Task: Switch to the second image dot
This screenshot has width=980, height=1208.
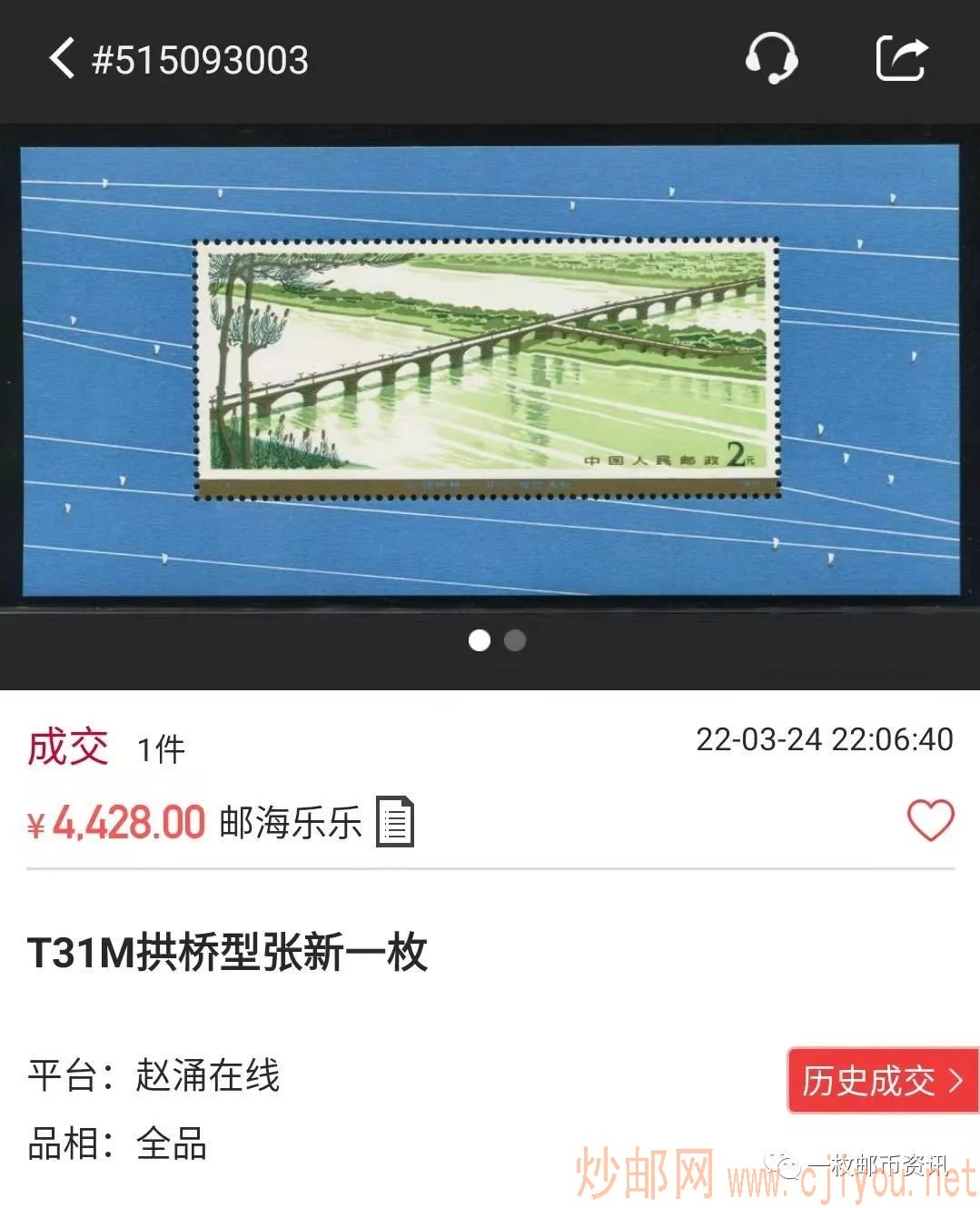Action: pos(515,640)
